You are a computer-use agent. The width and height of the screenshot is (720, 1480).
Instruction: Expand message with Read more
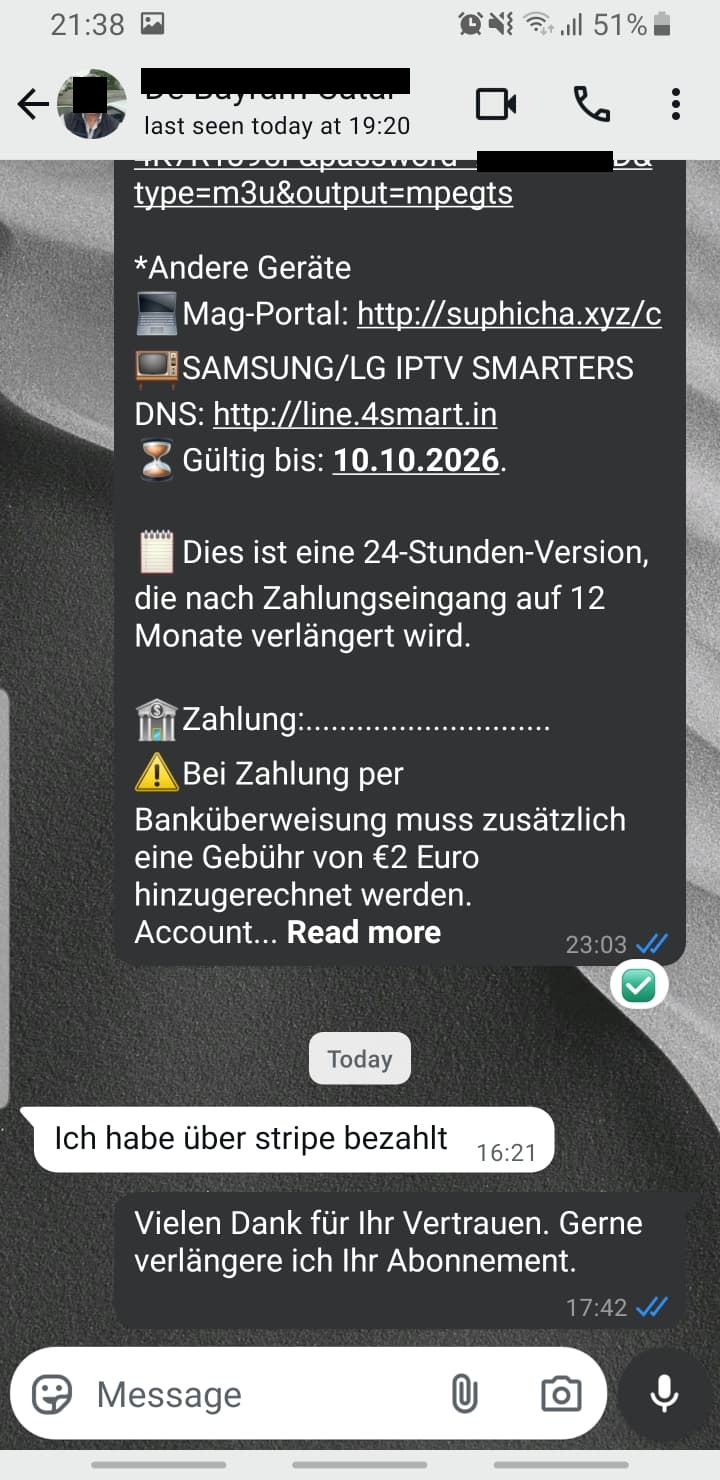pos(364,932)
